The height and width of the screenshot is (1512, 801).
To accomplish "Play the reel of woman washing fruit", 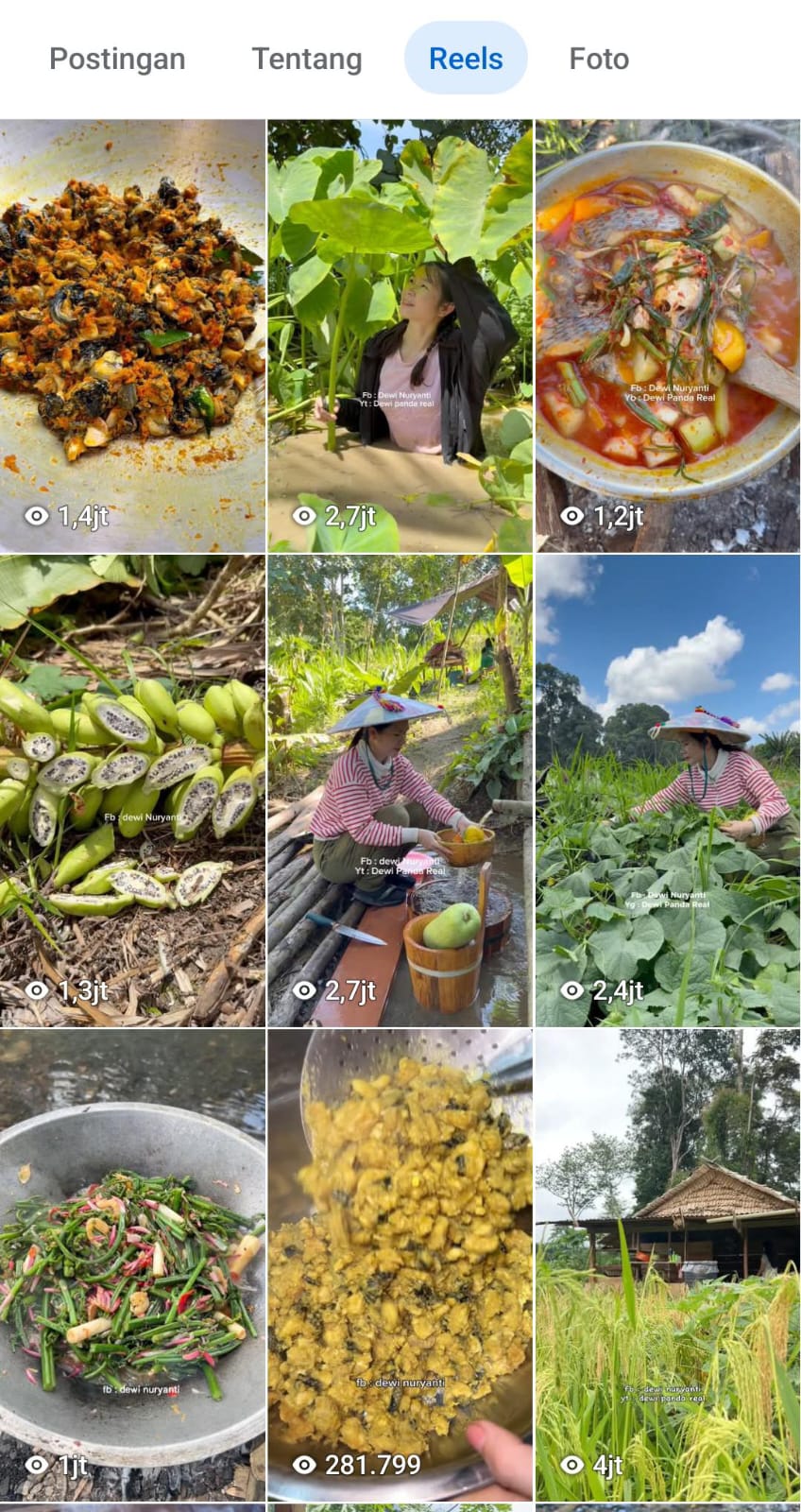I will [x=400, y=790].
